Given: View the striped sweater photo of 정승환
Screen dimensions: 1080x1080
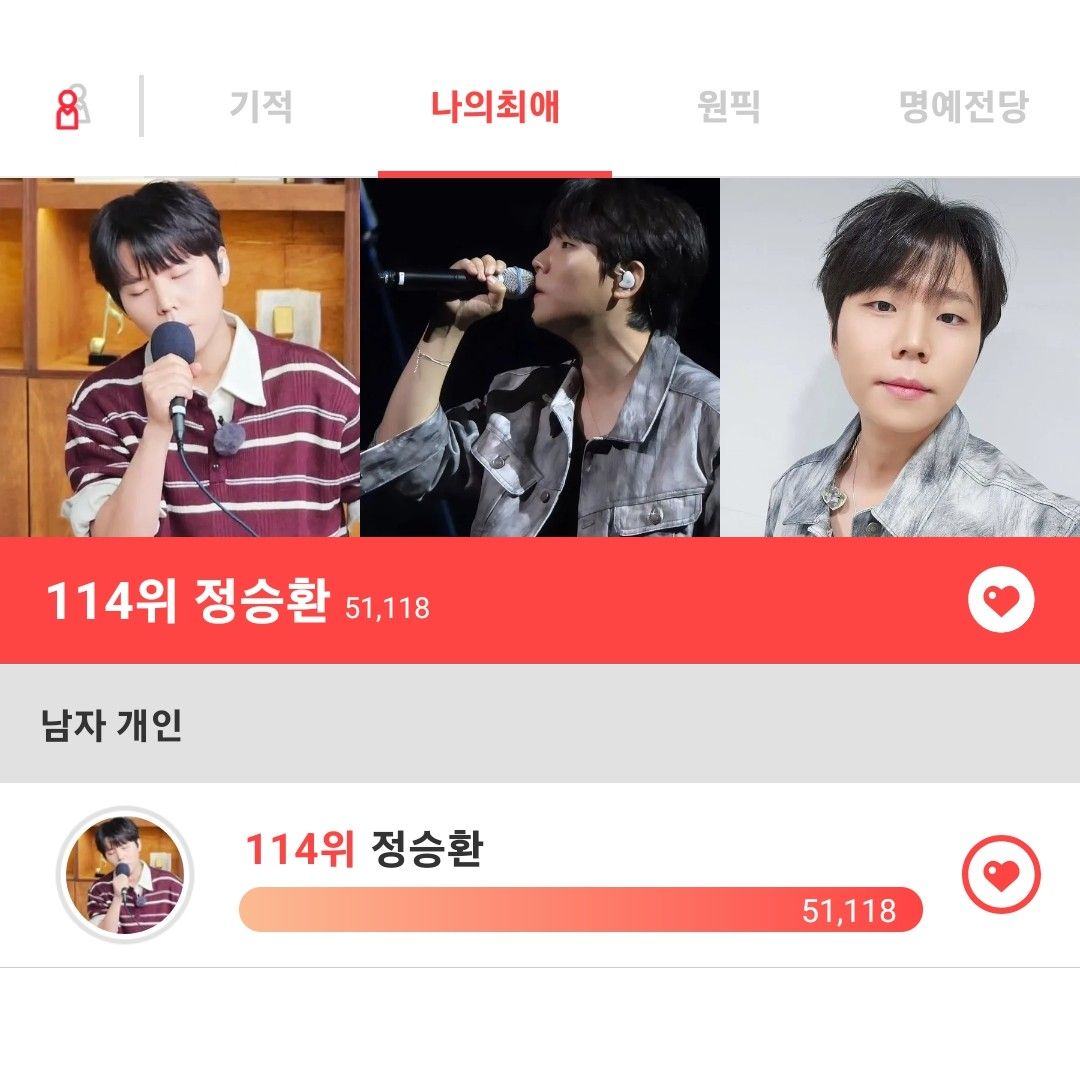Looking at the screenshot, I should pyautogui.click(x=180, y=358).
